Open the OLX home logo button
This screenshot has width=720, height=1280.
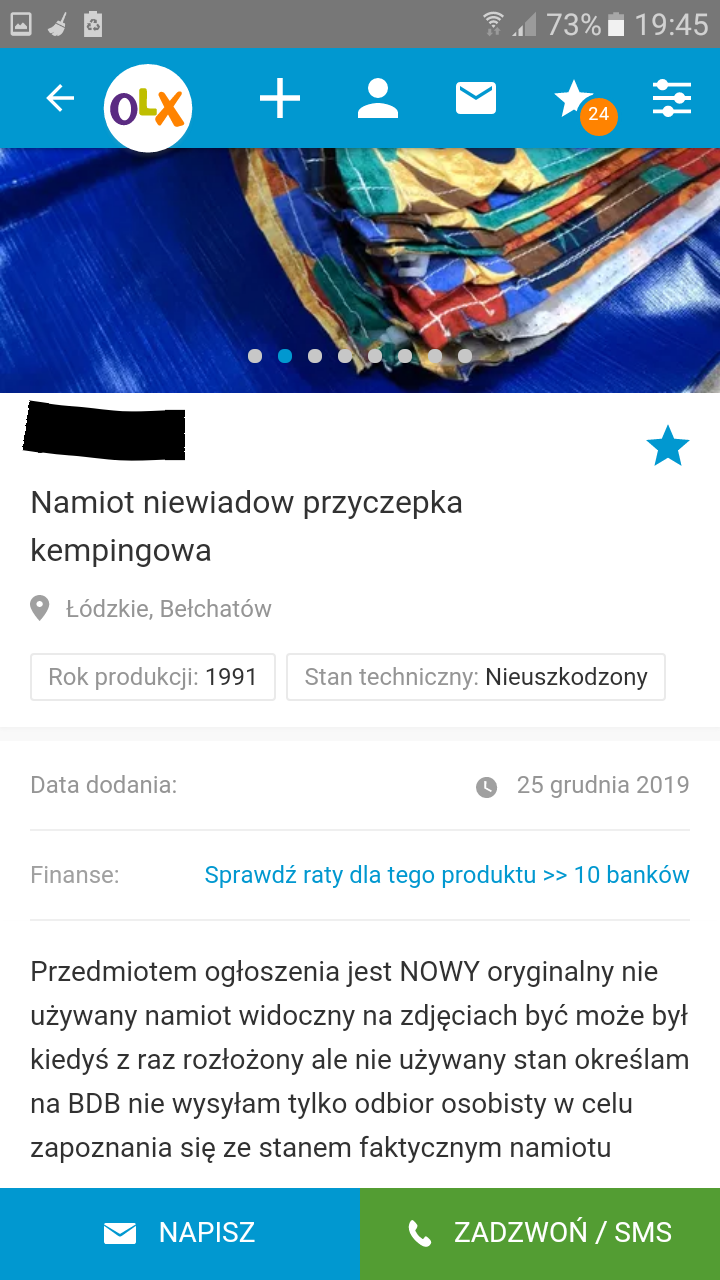[x=148, y=107]
